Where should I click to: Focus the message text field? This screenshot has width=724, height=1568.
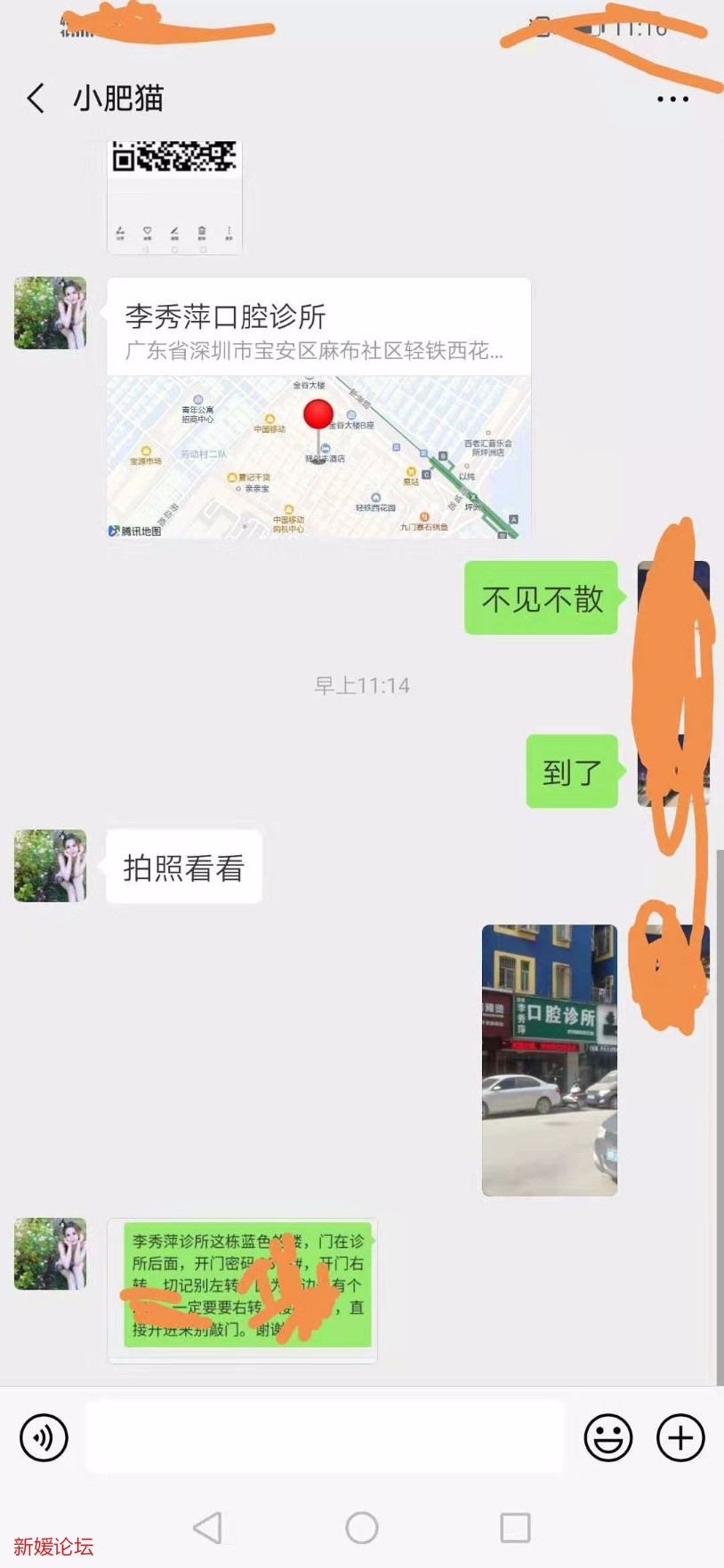point(325,1437)
